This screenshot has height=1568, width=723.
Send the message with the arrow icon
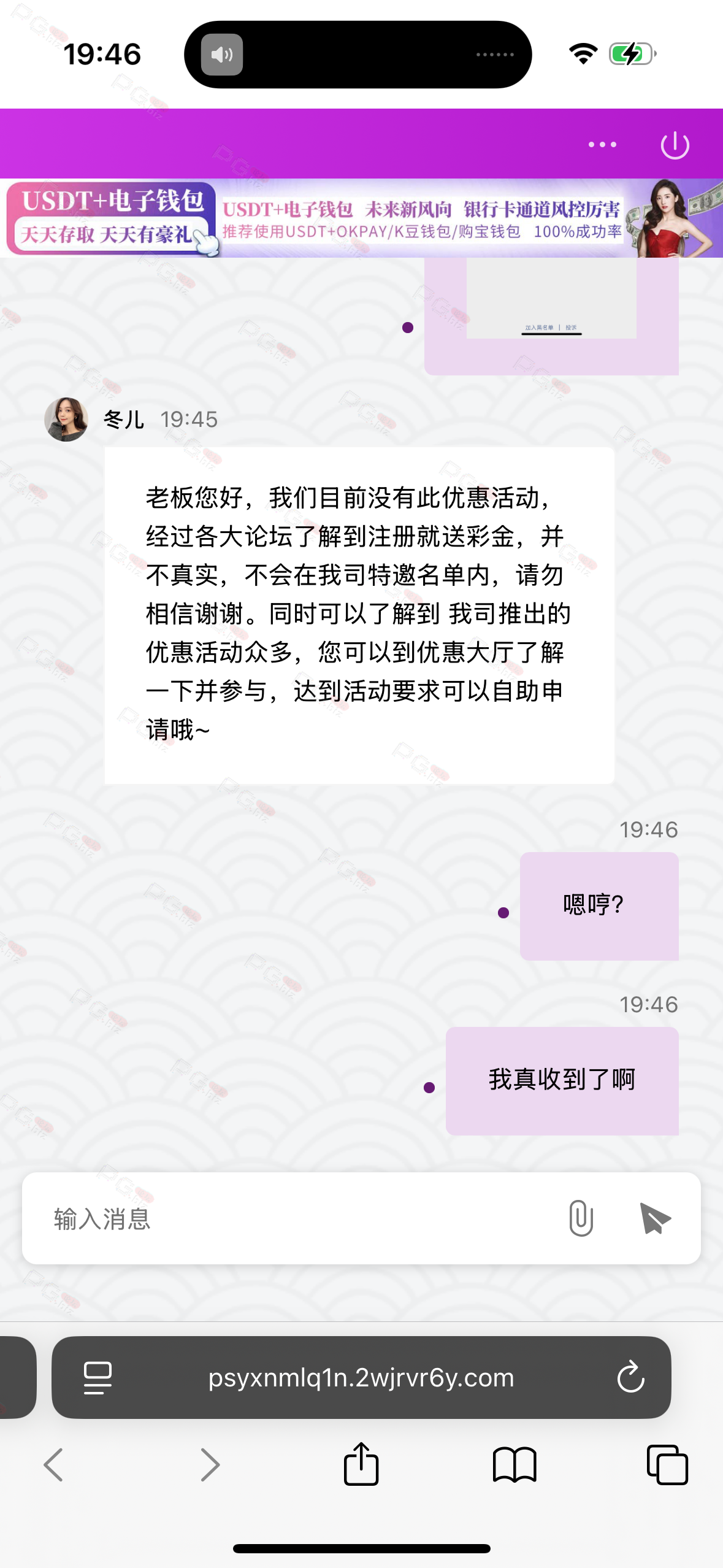pyautogui.click(x=655, y=1218)
